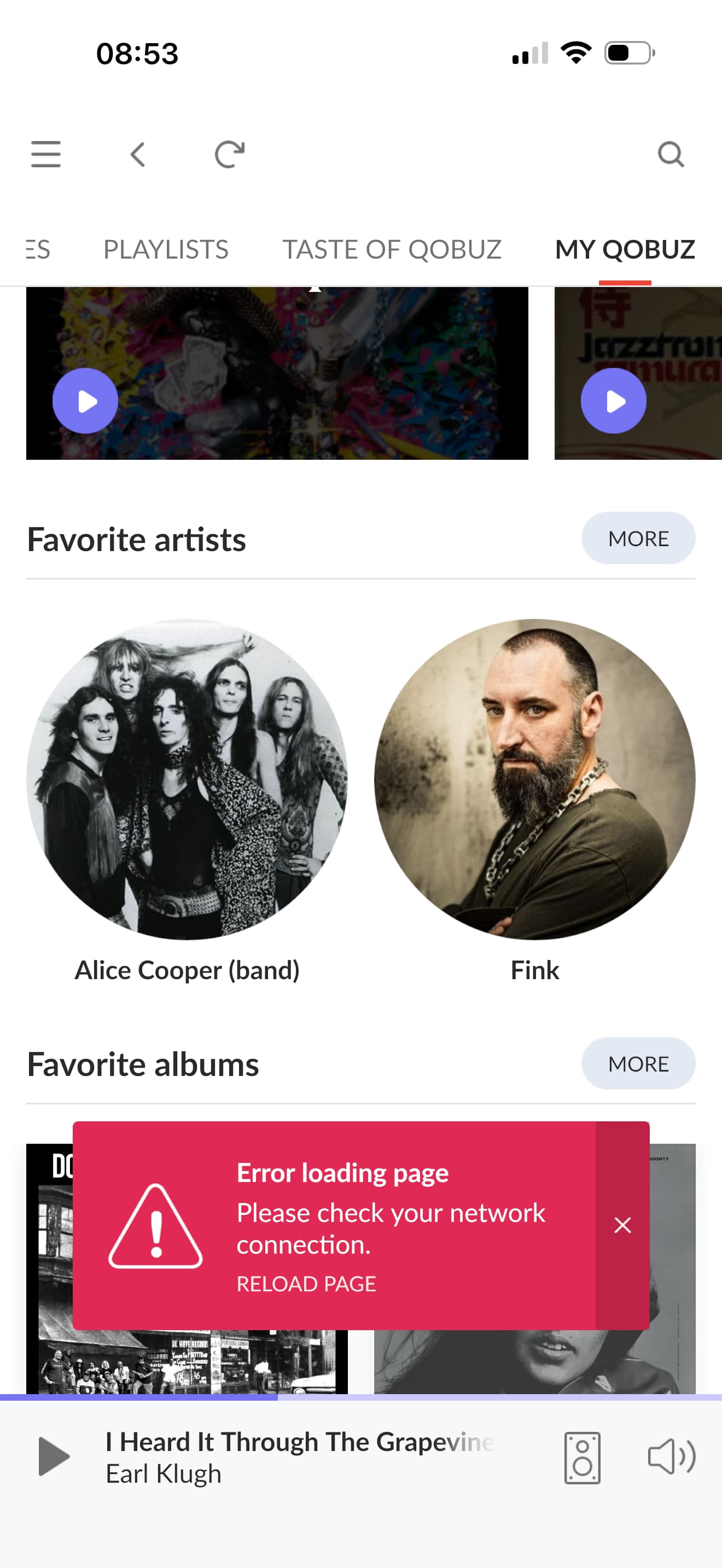
Task: Play the Jazztronik album tile
Action: click(613, 401)
